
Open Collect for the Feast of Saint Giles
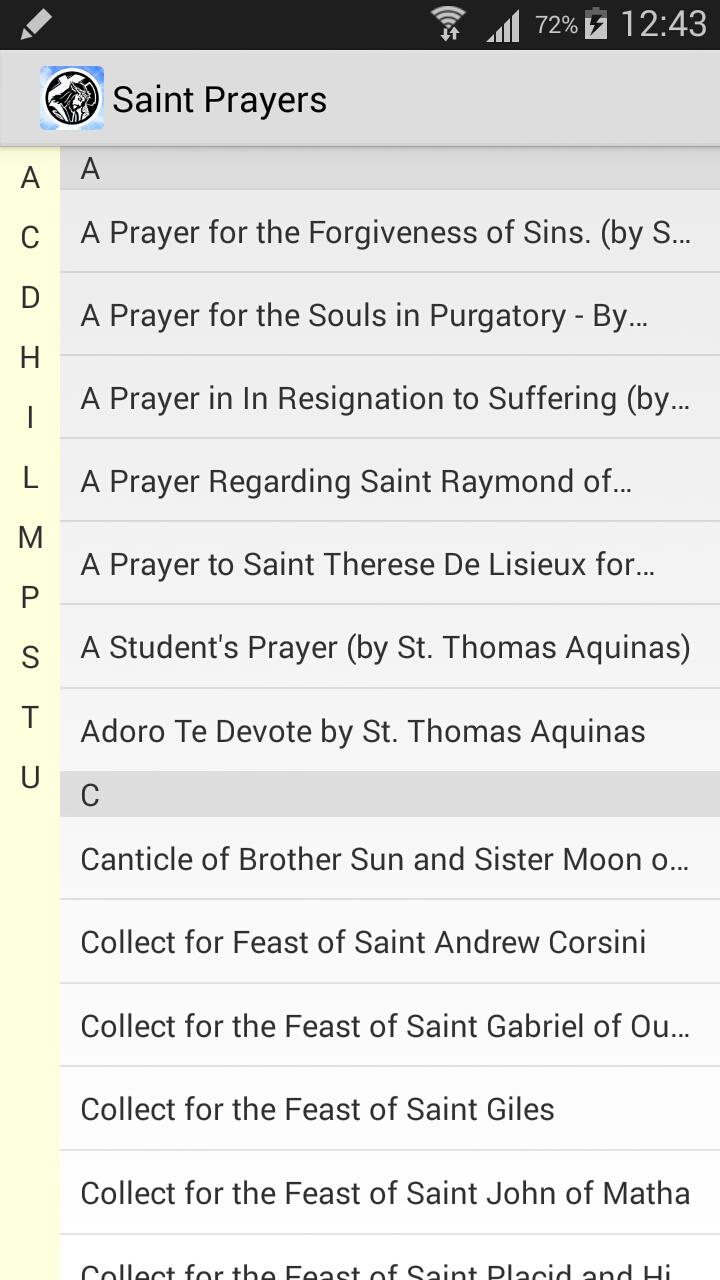390,1109
